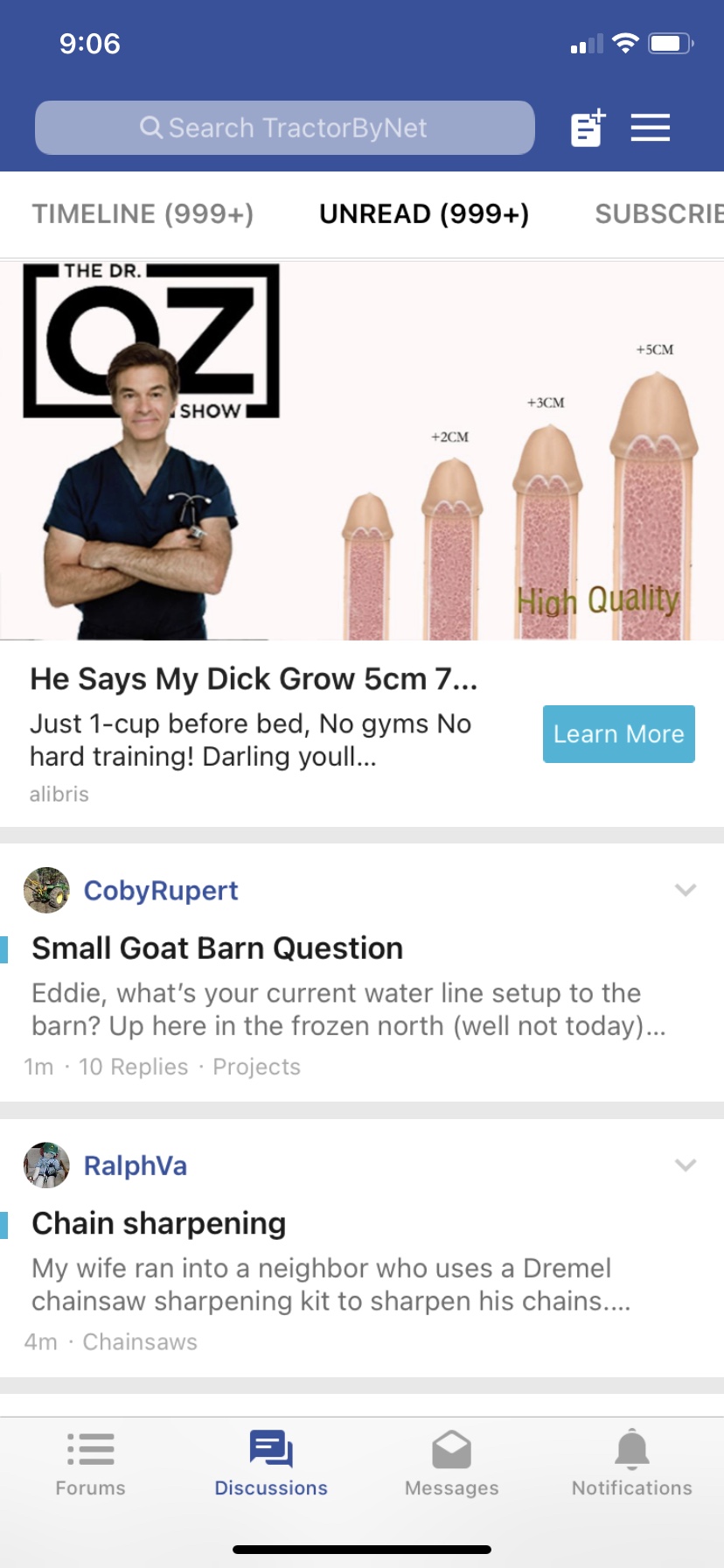The image size is (724, 1568).
Task: Switch to the Subscribed tab
Action: click(658, 213)
